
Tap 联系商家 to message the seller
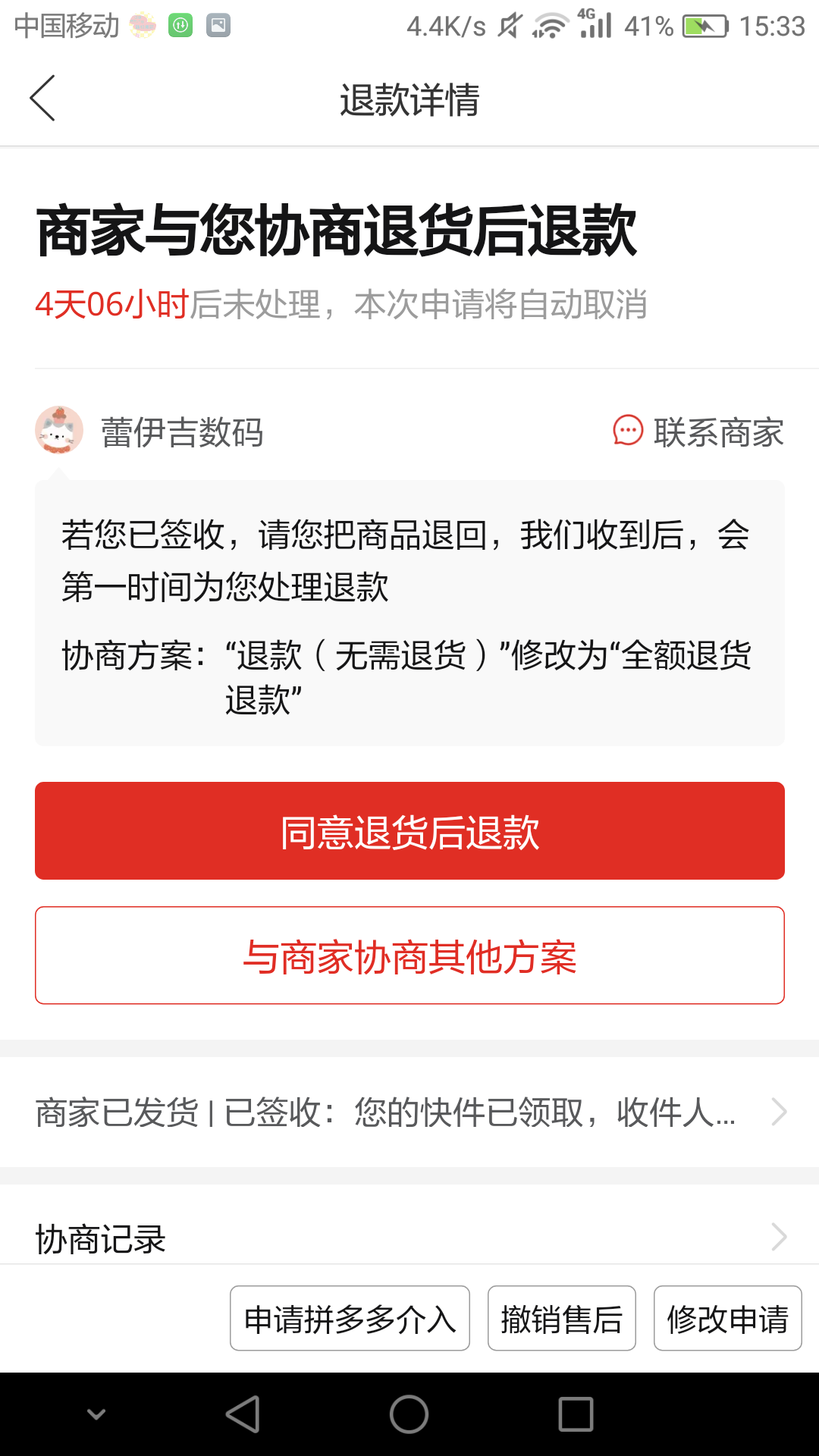(x=698, y=432)
